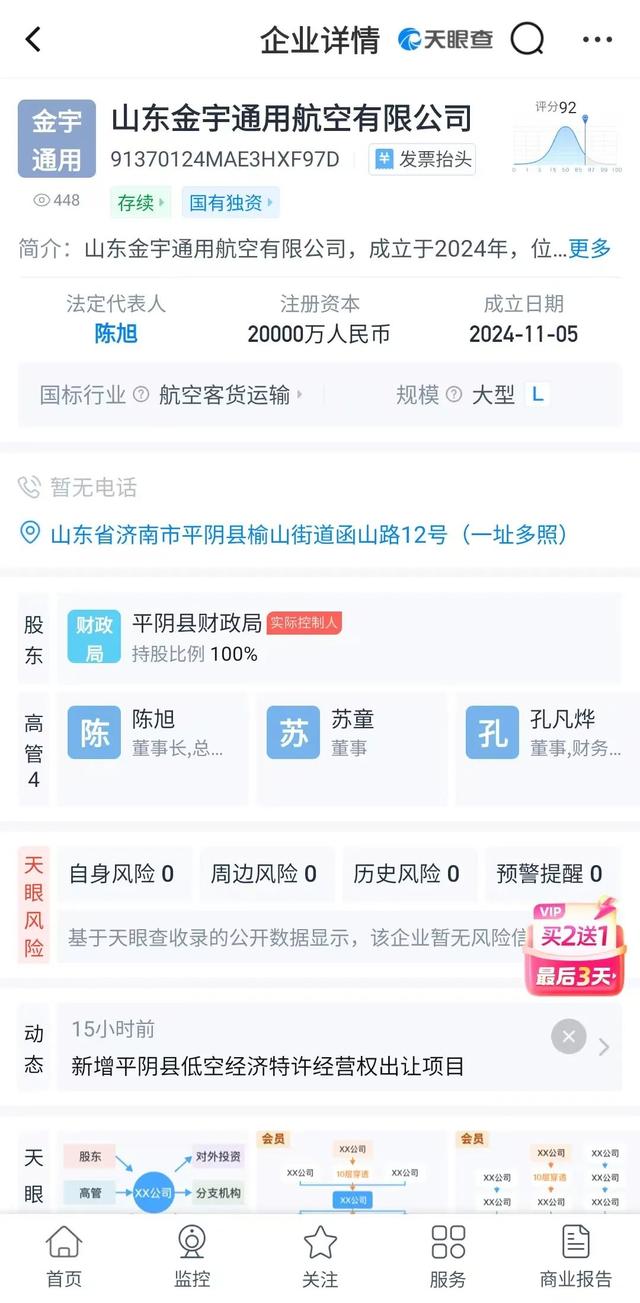Open the address 山东省济南市平阴县榆山街道函山路12号
Screen dimensions: 640x1303
(309, 534)
